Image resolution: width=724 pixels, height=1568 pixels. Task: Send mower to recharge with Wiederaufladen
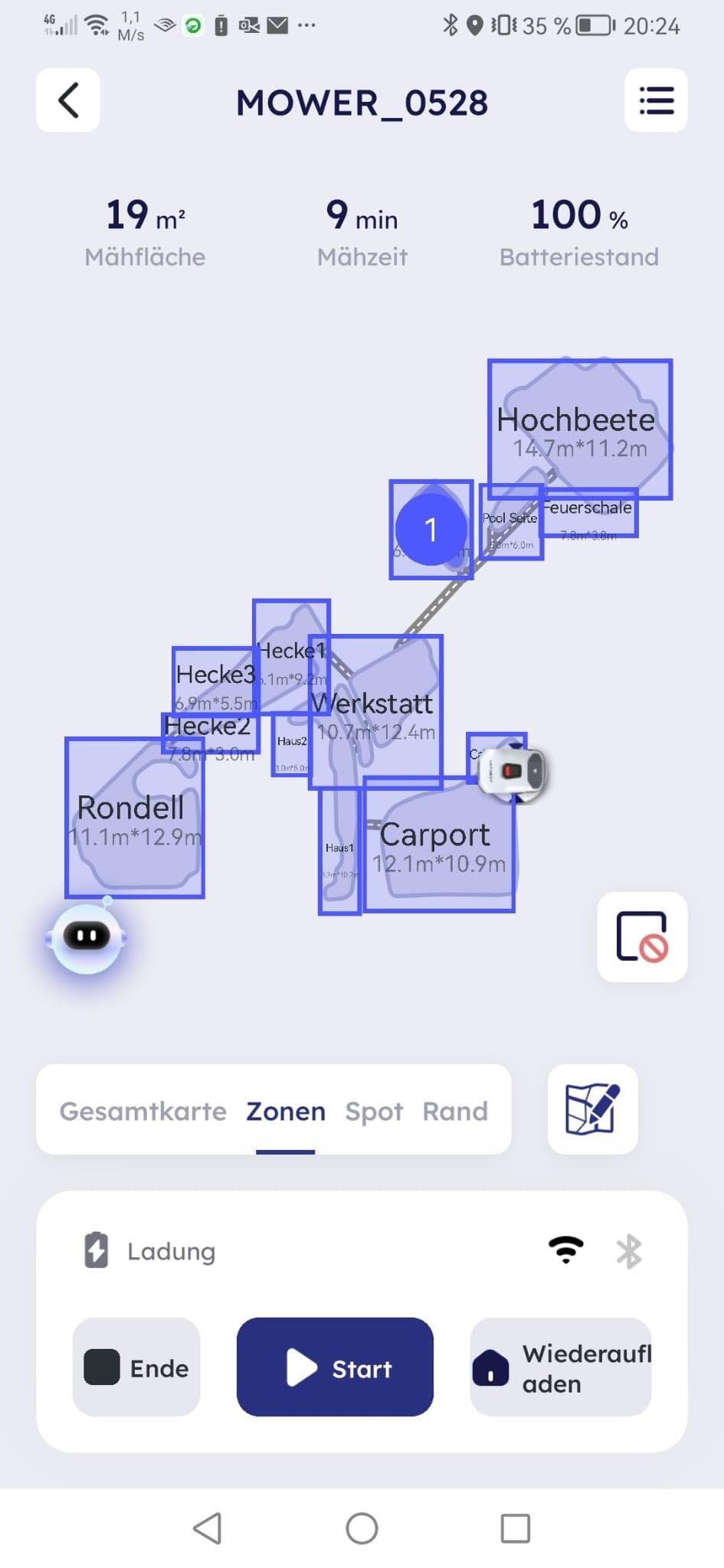tap(560, 1367)
